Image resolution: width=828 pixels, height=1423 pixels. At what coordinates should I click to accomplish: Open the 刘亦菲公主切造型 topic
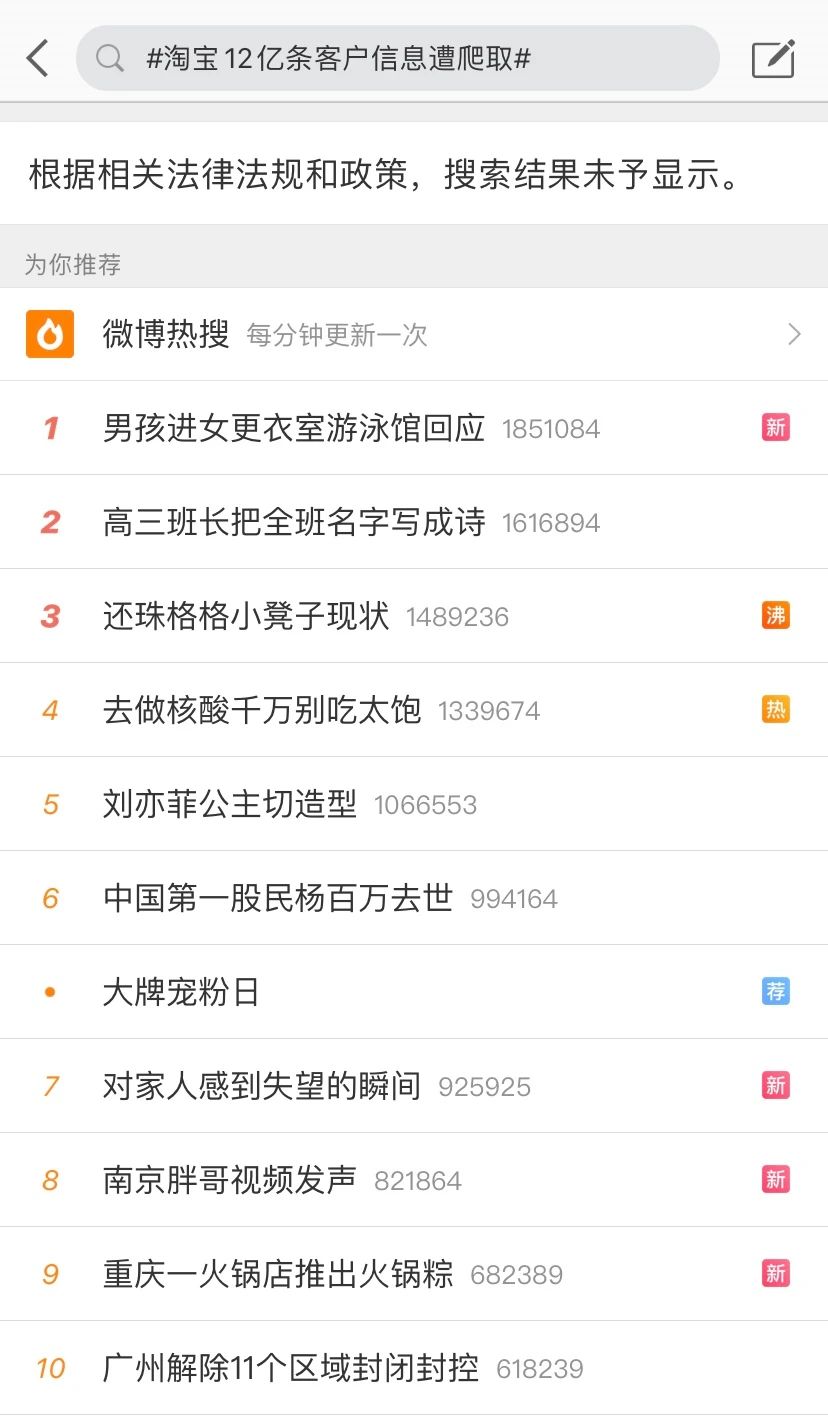click(230, 804)
